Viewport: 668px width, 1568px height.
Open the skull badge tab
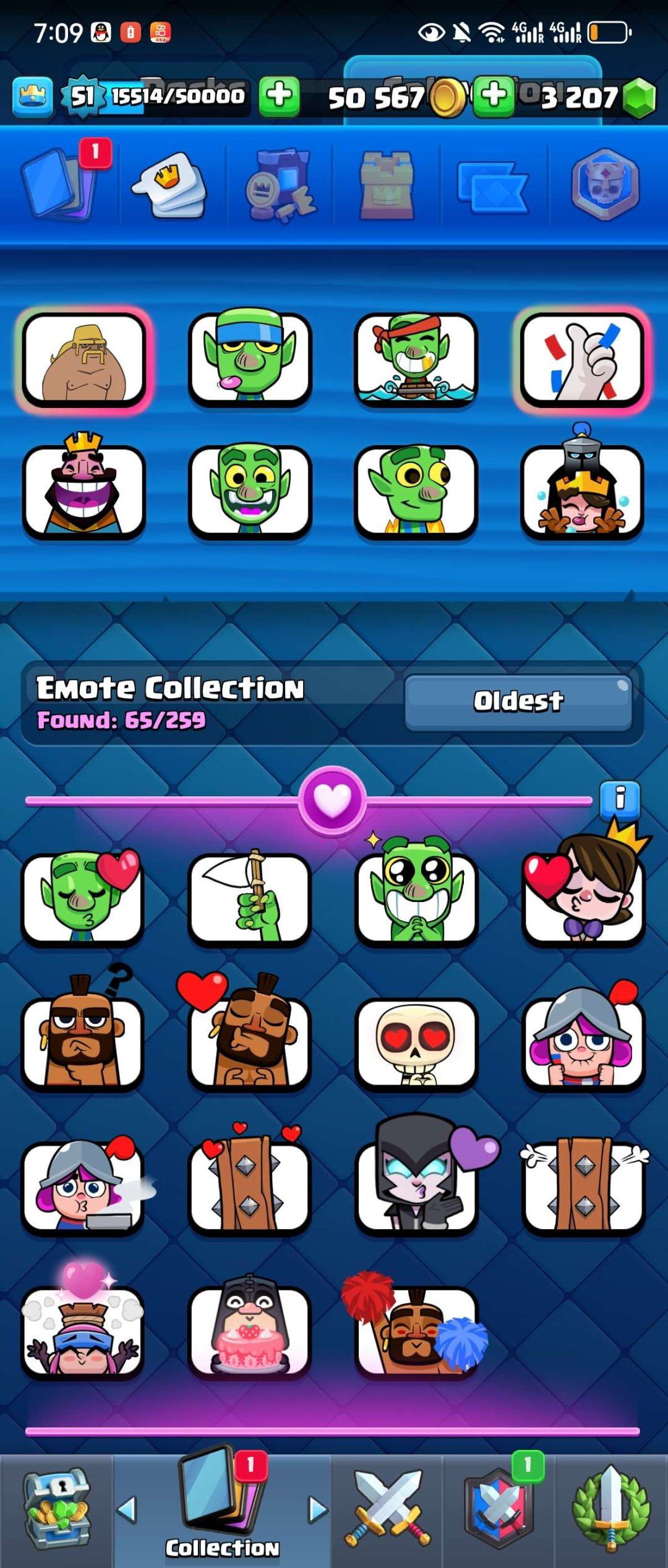click(x=604, y=185)
